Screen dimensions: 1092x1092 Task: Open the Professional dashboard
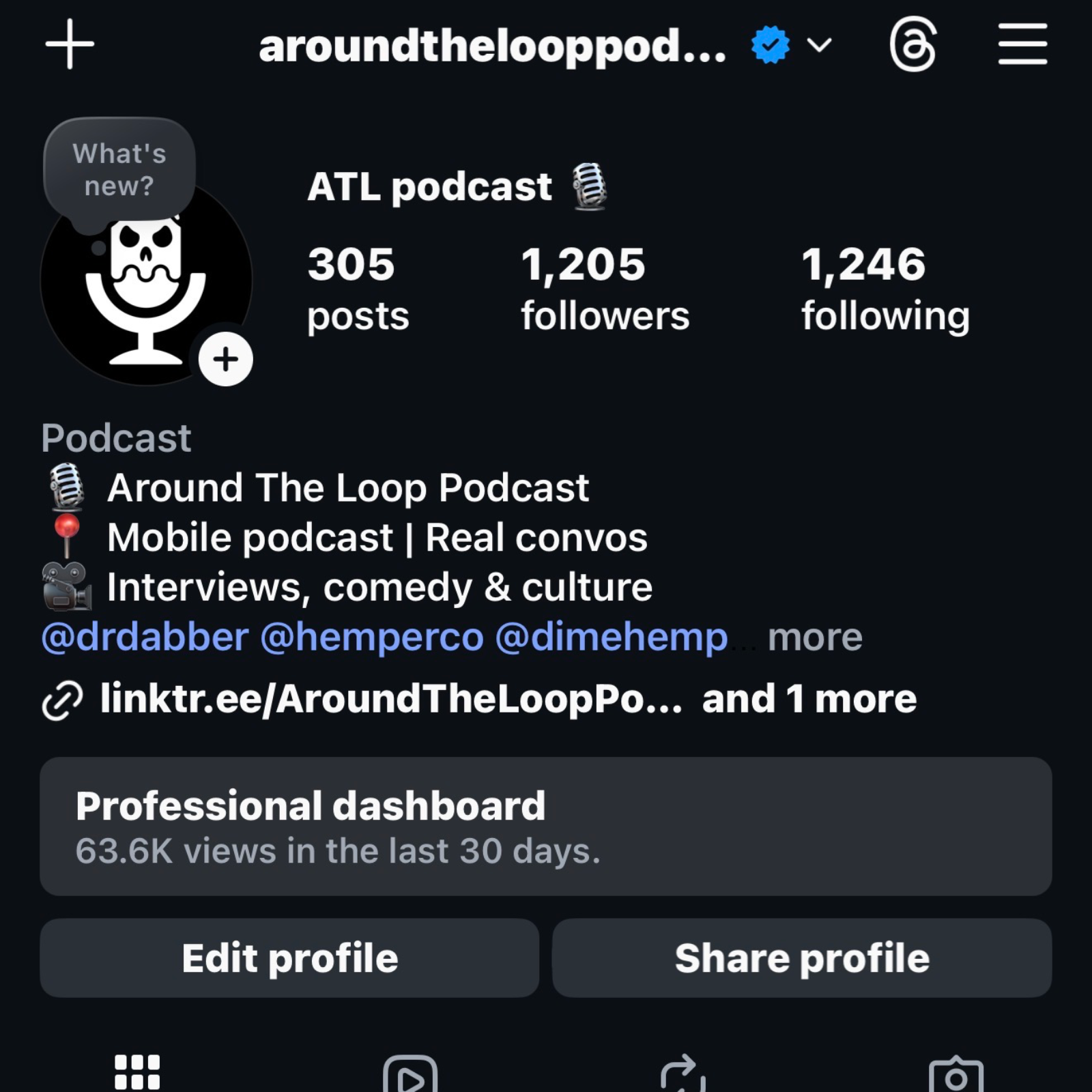(545, 826)
